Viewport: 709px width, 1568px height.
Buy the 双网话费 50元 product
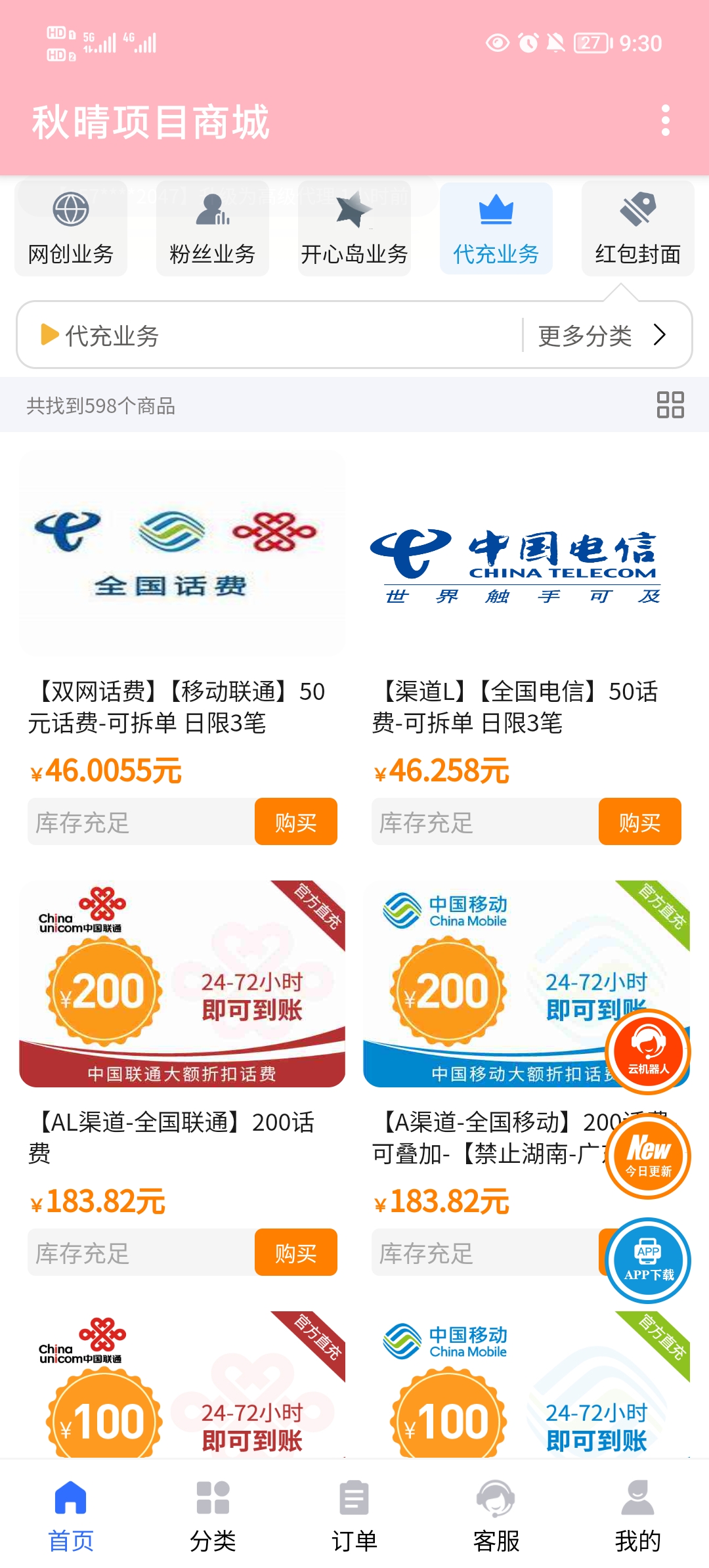tap(296, 821)
